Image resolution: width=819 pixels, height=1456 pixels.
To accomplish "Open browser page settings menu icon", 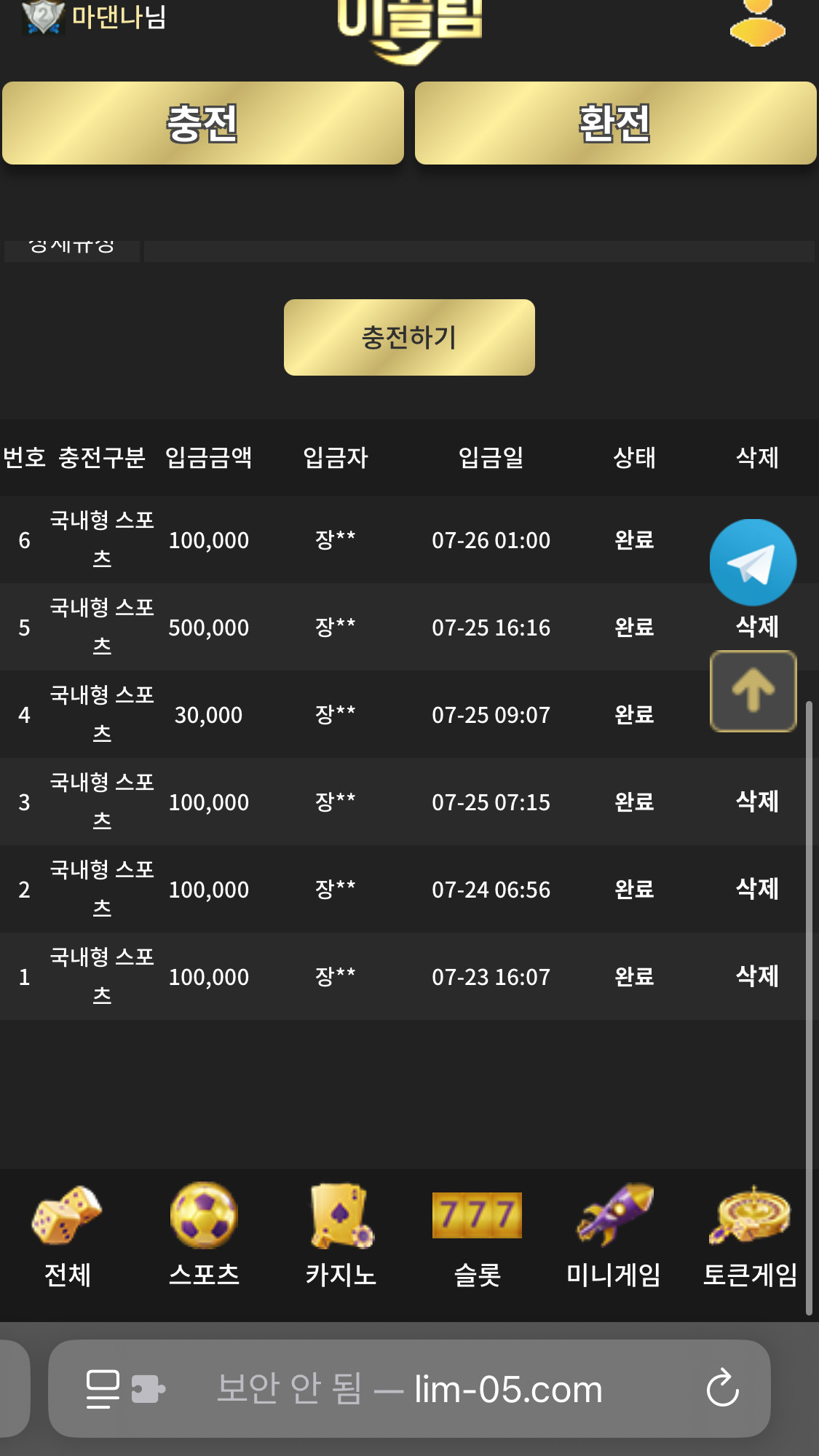I will point(103,1388).
